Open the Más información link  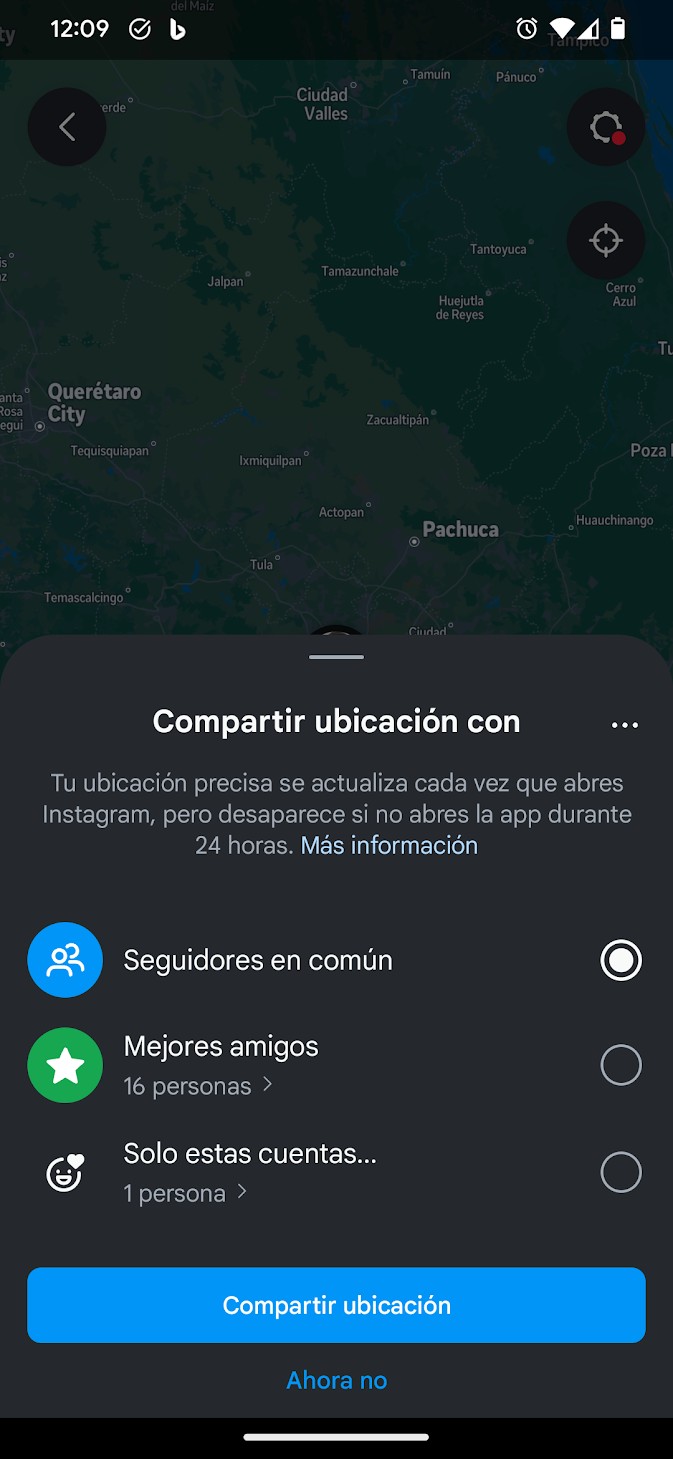click(x=389, y=845)
